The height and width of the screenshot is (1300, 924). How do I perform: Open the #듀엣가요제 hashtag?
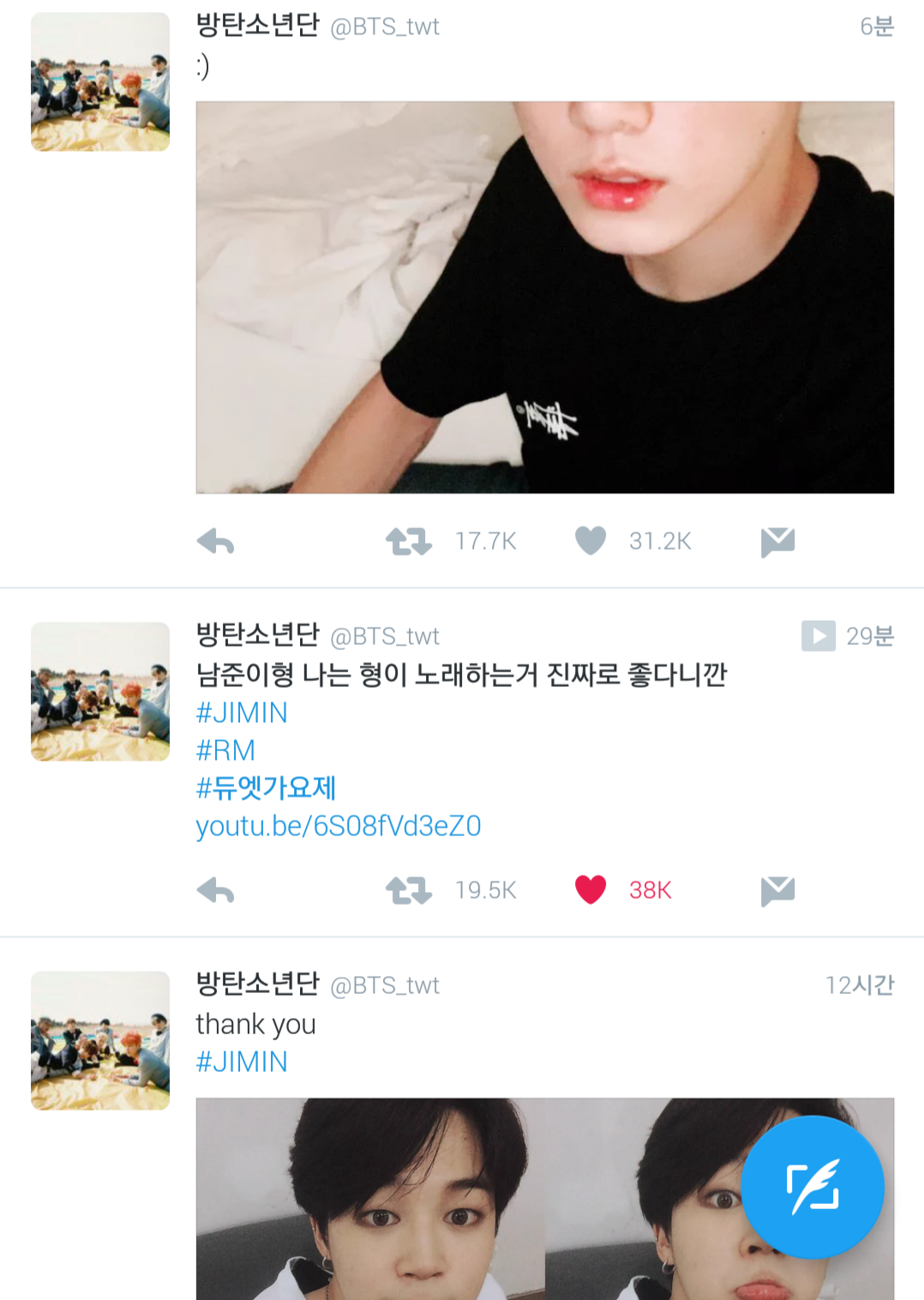tap(267, 788)
